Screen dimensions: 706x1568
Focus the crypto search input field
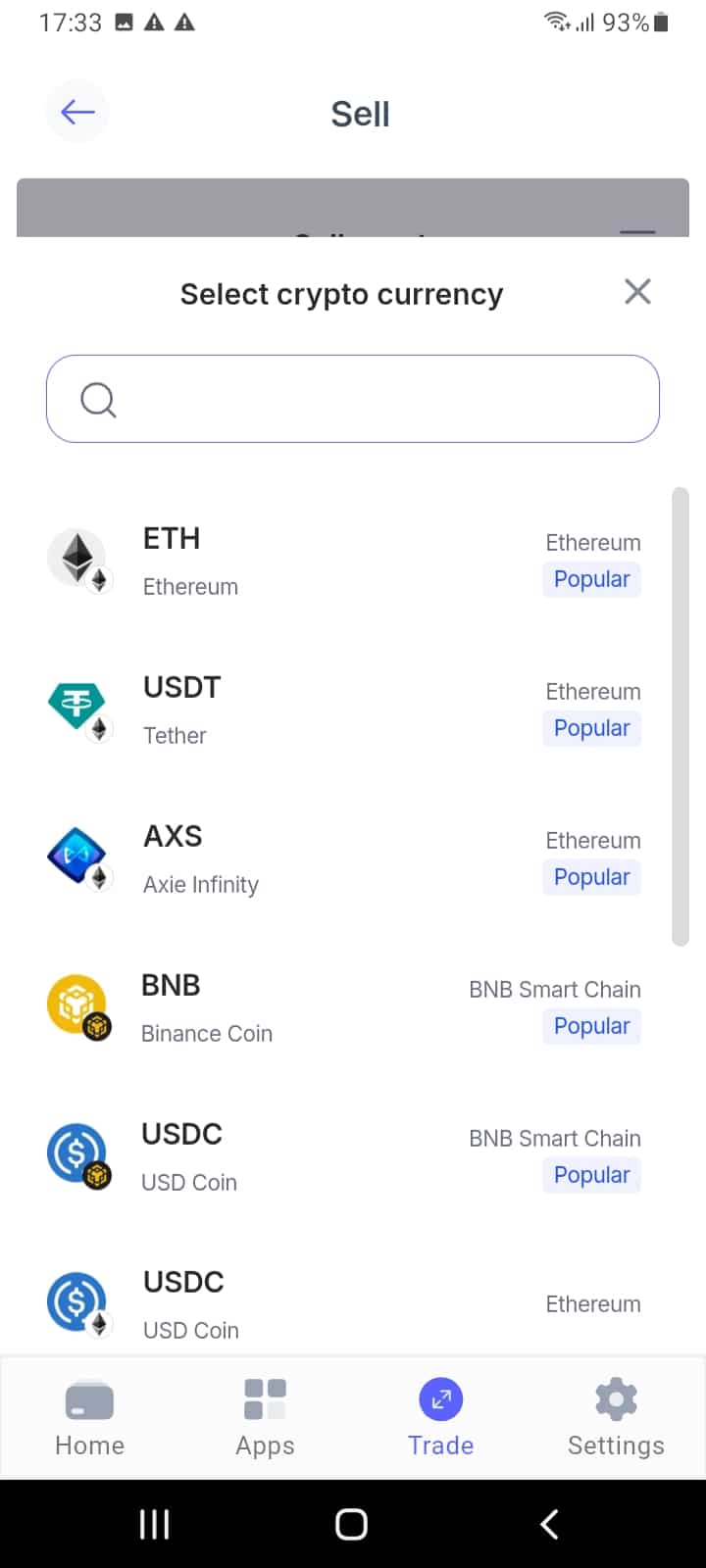tap(353, 400)
